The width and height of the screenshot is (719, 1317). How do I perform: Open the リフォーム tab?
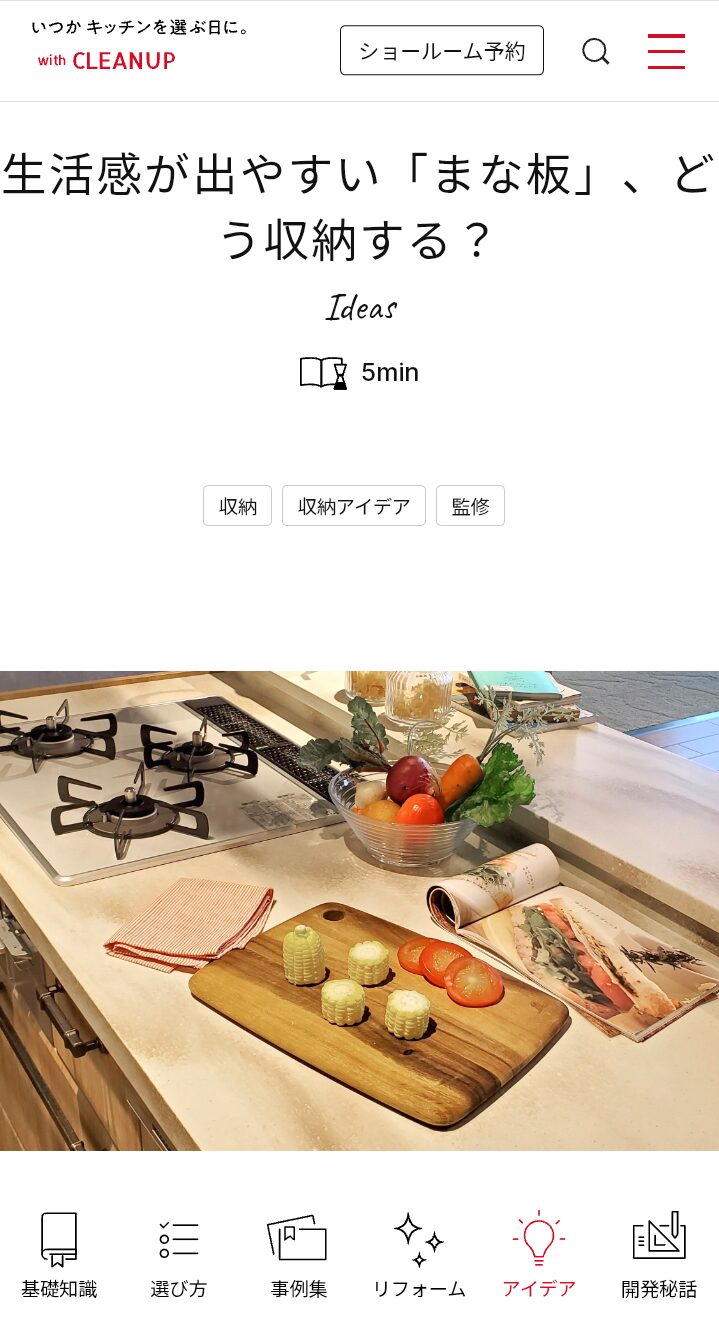click(x=419, y=1255)
